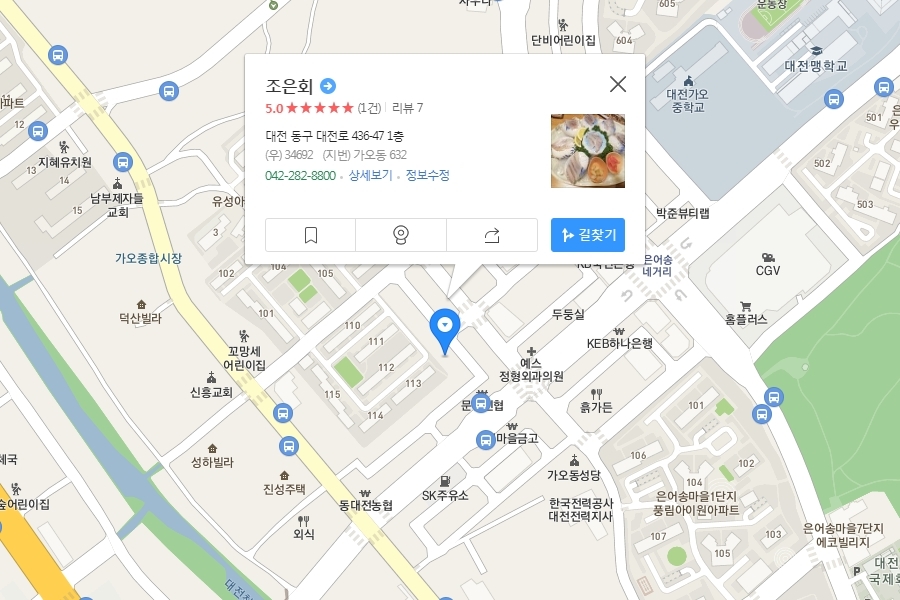This screenshot has height=600, width=900.
Task: Open the 리뷰 7 reviews link
Action: [x=407, y=108]
